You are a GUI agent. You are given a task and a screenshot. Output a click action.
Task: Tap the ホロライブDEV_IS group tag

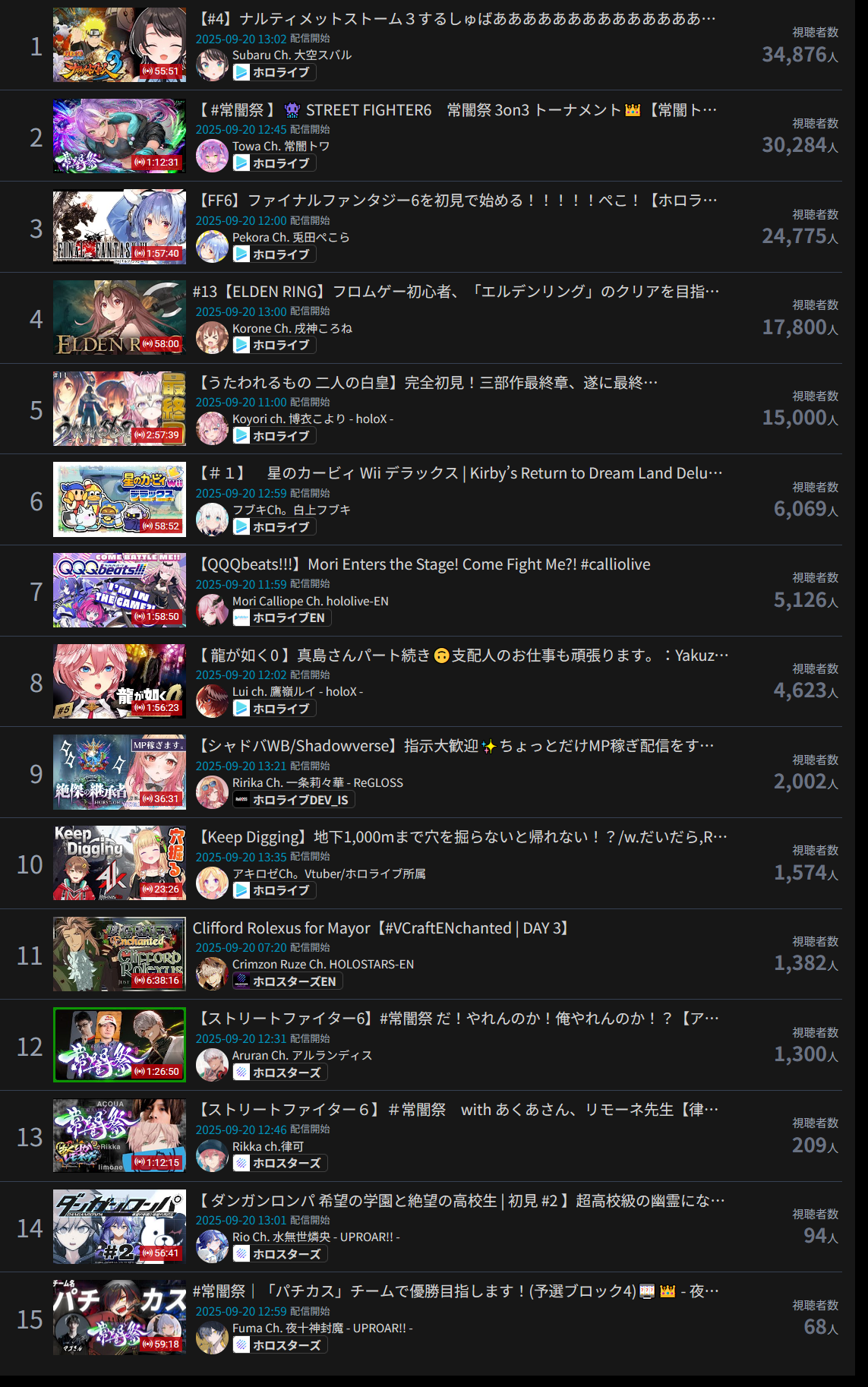click(293, 800)
